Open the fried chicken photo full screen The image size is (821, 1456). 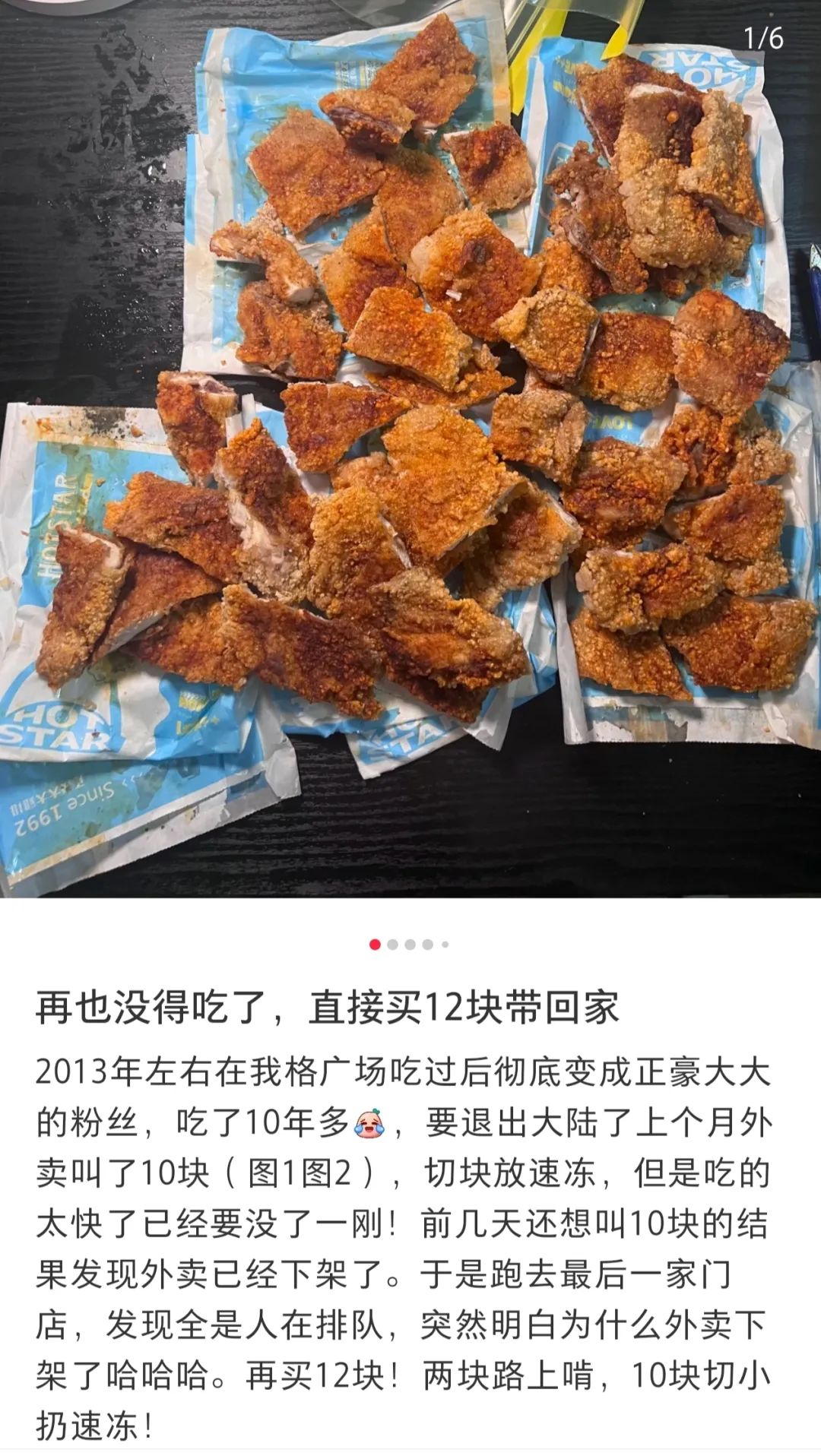click(x=410, y=448)
